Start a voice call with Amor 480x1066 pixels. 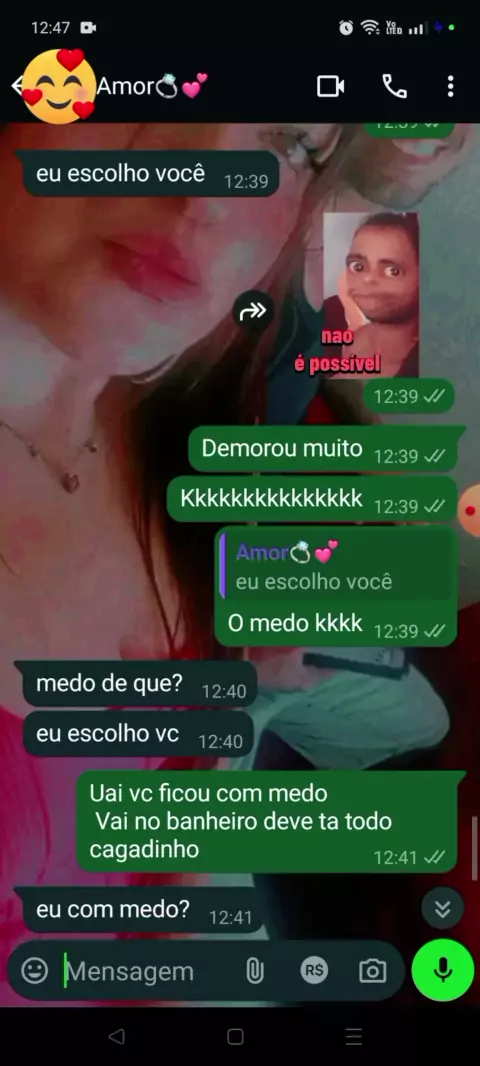(x=395, y=86)
